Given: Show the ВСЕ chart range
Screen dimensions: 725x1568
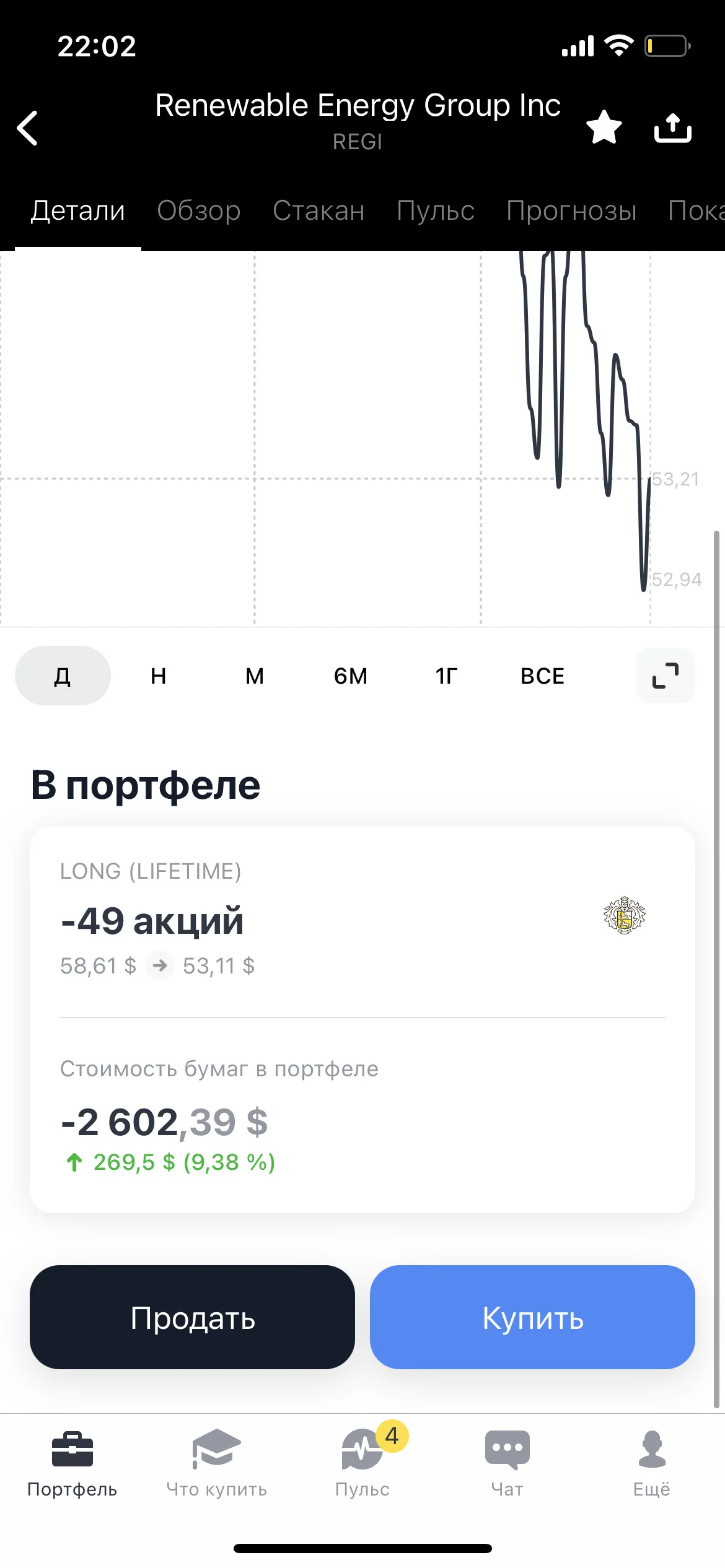Looking at the screenshot, I should tap(543, 676).
